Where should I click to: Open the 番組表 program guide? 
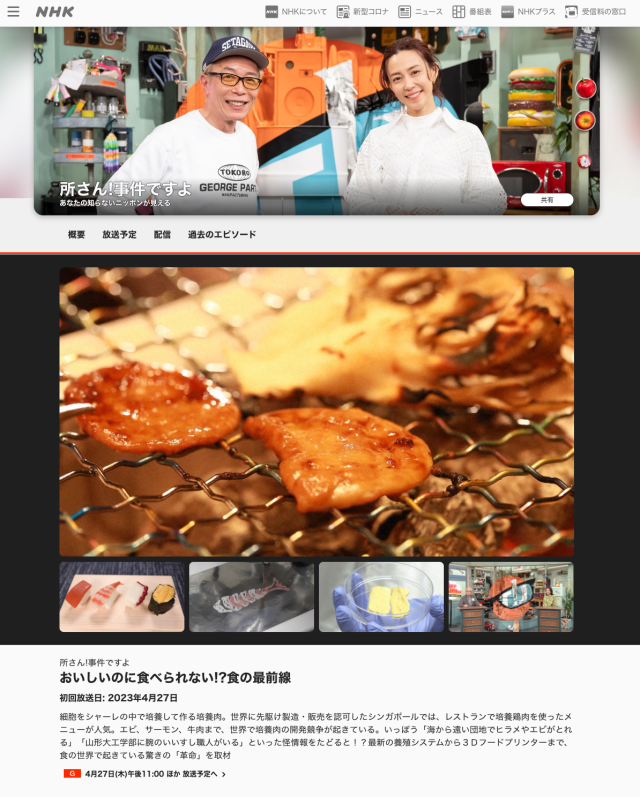471,12
